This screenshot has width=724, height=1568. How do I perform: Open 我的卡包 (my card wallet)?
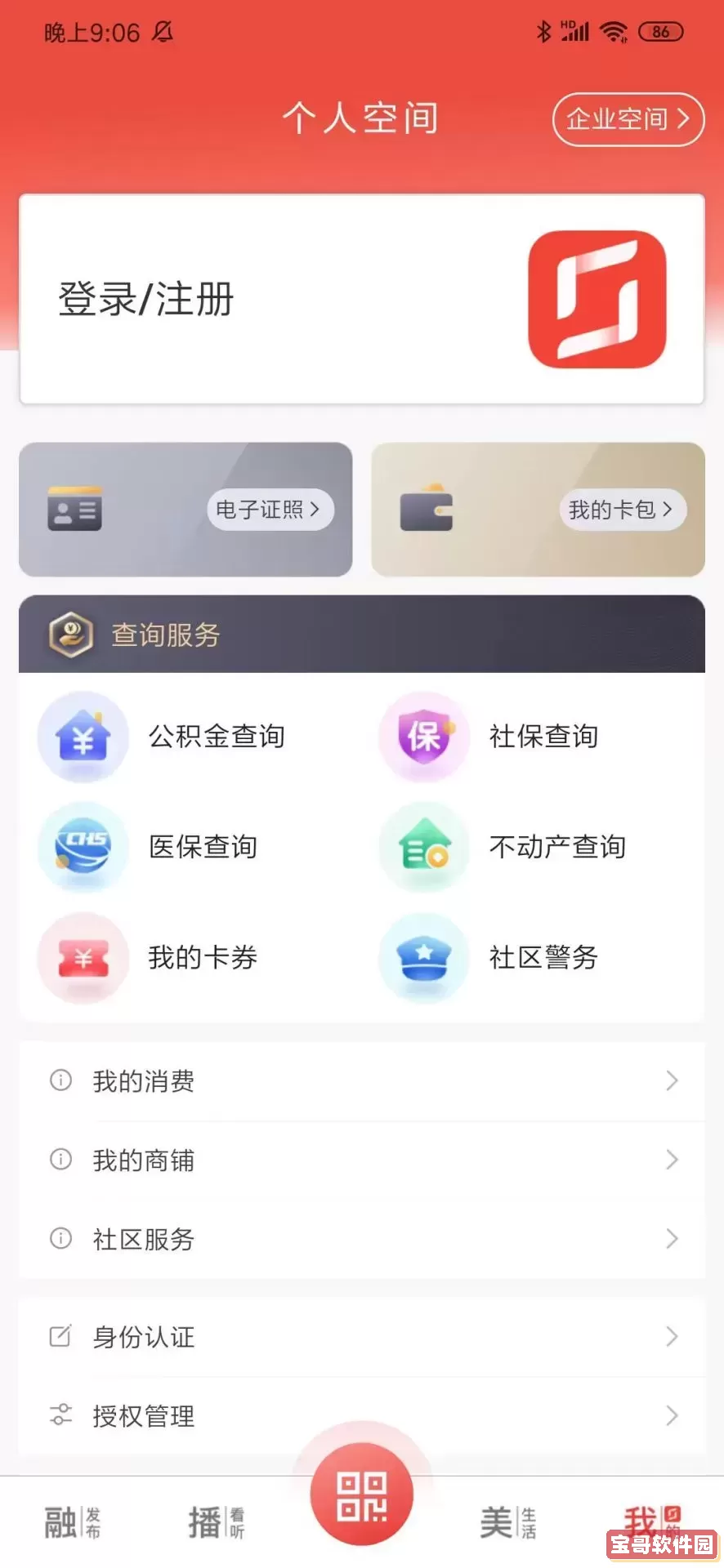(x=623, y=509)
